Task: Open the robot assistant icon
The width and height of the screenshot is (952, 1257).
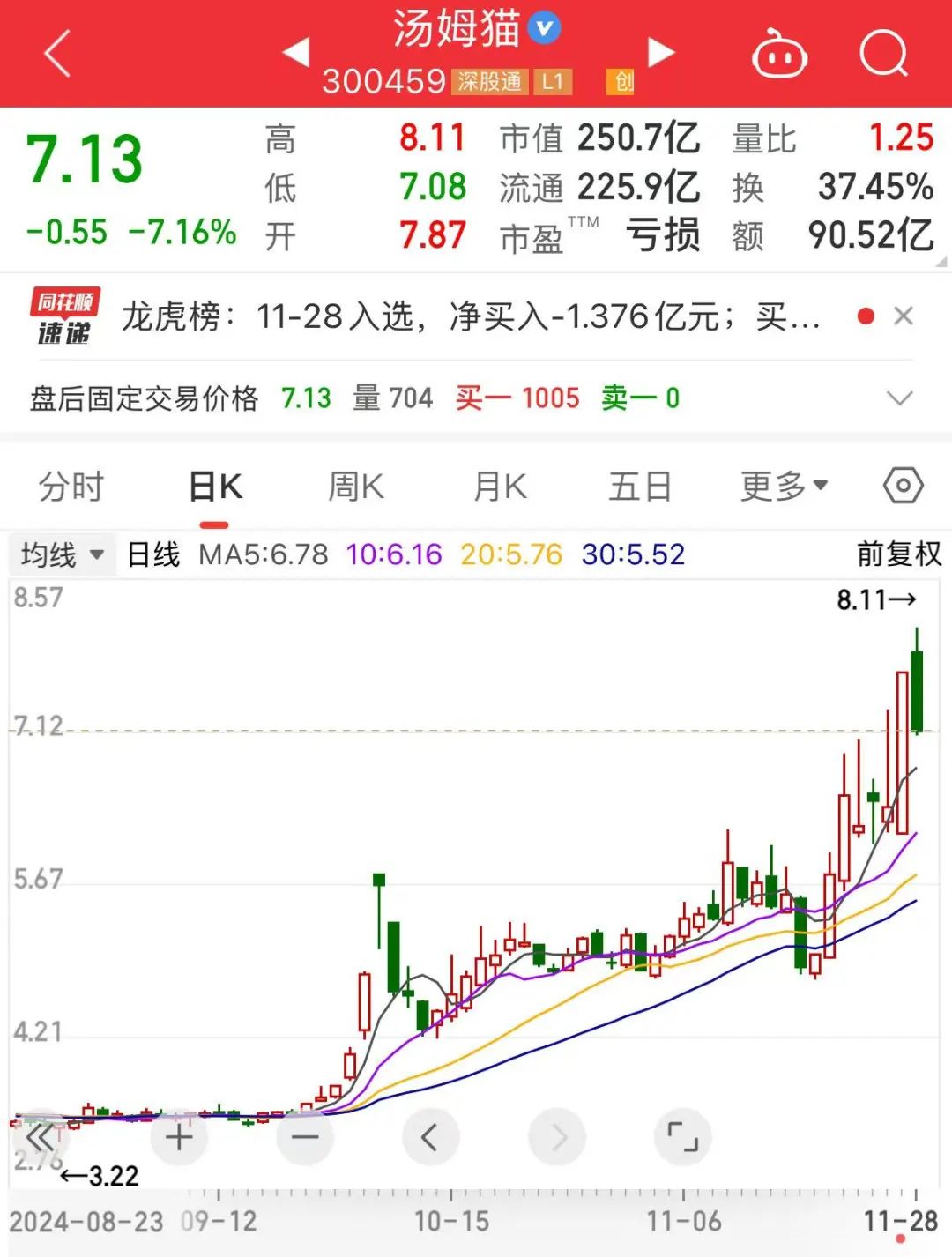Action: (779, 55)
